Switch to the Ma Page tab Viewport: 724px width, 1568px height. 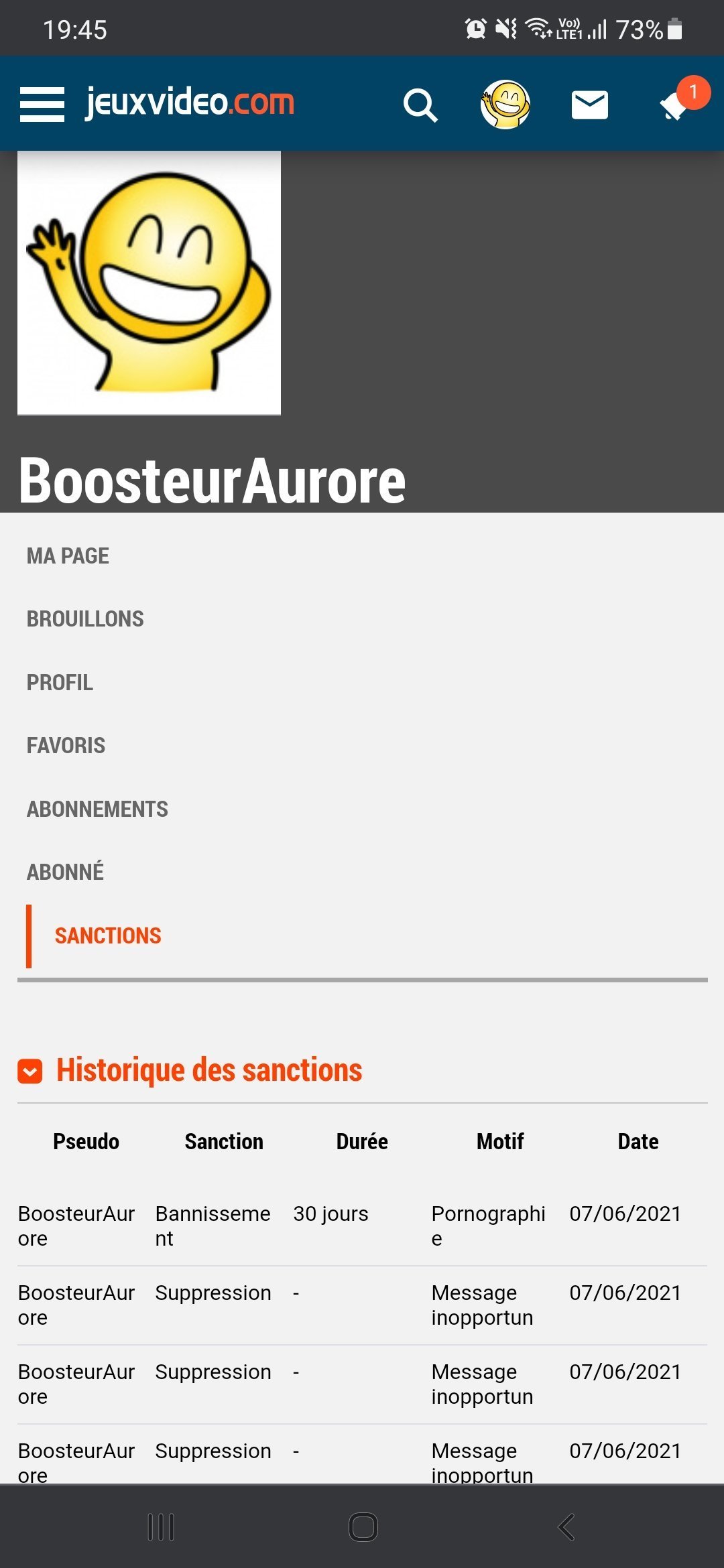(x=68, y=556)
